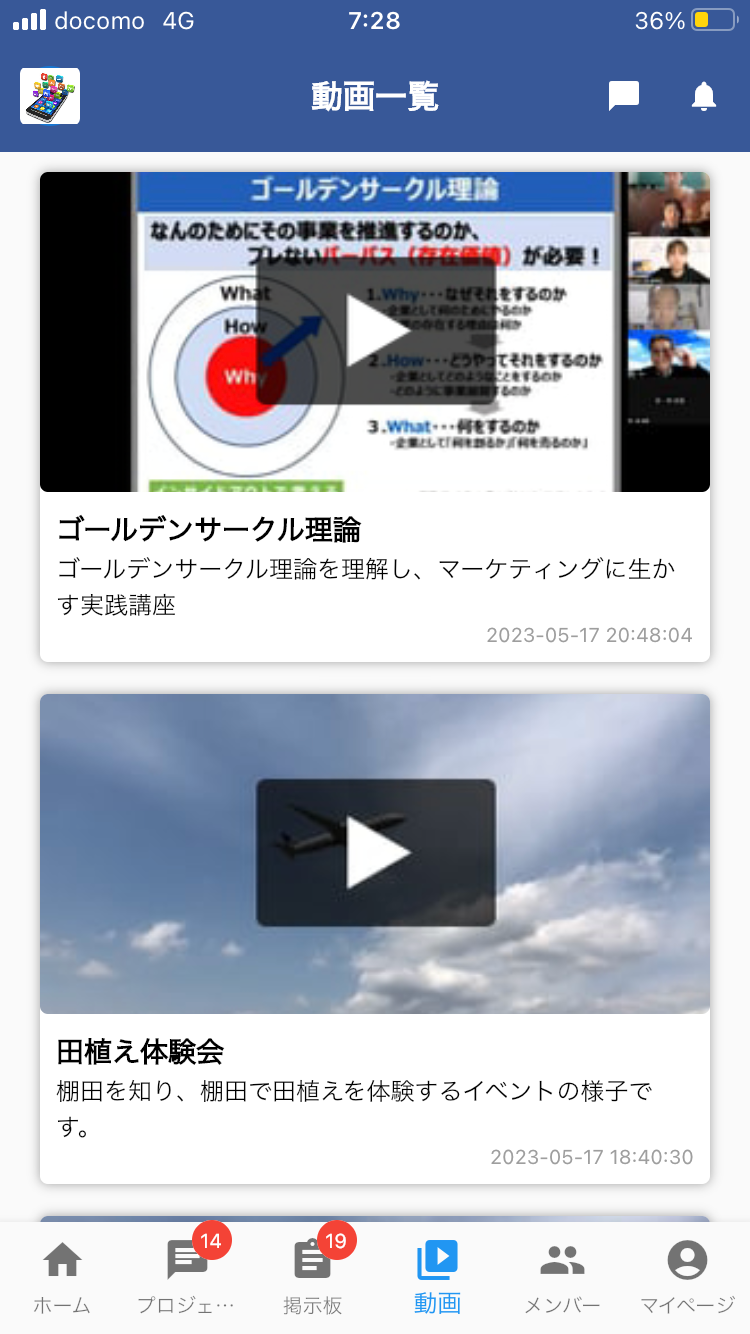The width and height of the screenshot is (750, 1334).
Task: Play the 田植え体験会 video
Action: coord(376,852)
